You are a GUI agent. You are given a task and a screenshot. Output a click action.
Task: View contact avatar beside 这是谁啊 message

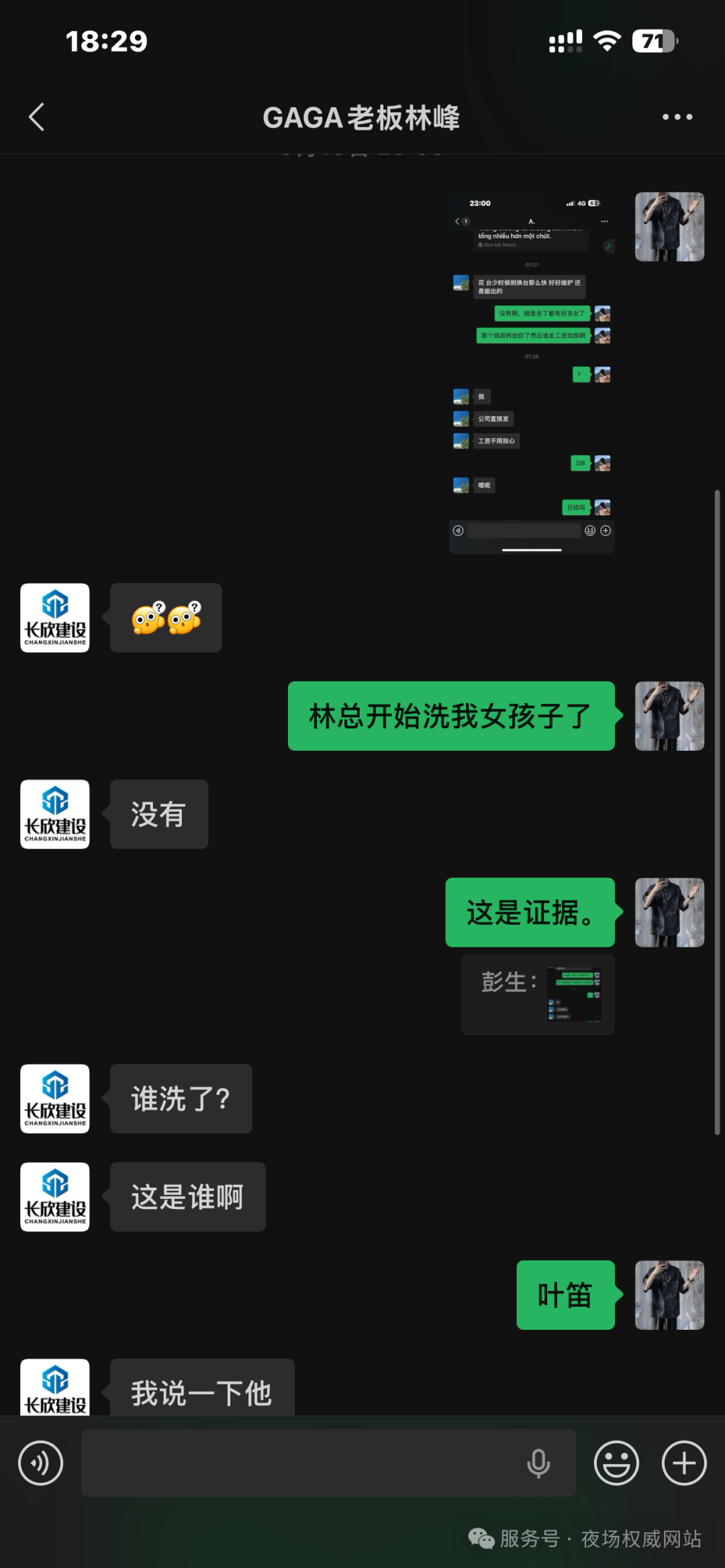coord(55,1196)
